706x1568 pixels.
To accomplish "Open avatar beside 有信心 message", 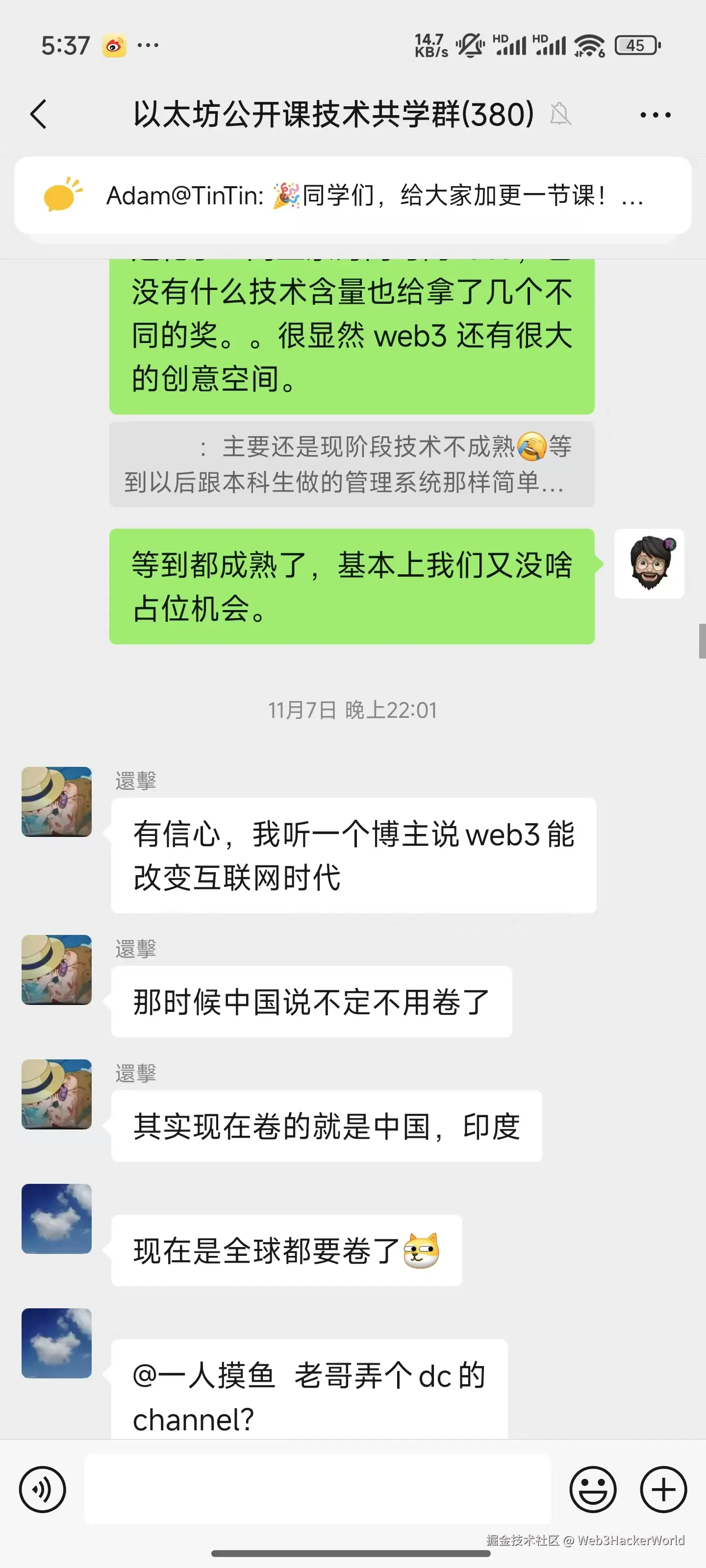I will (x=57, y=802).
